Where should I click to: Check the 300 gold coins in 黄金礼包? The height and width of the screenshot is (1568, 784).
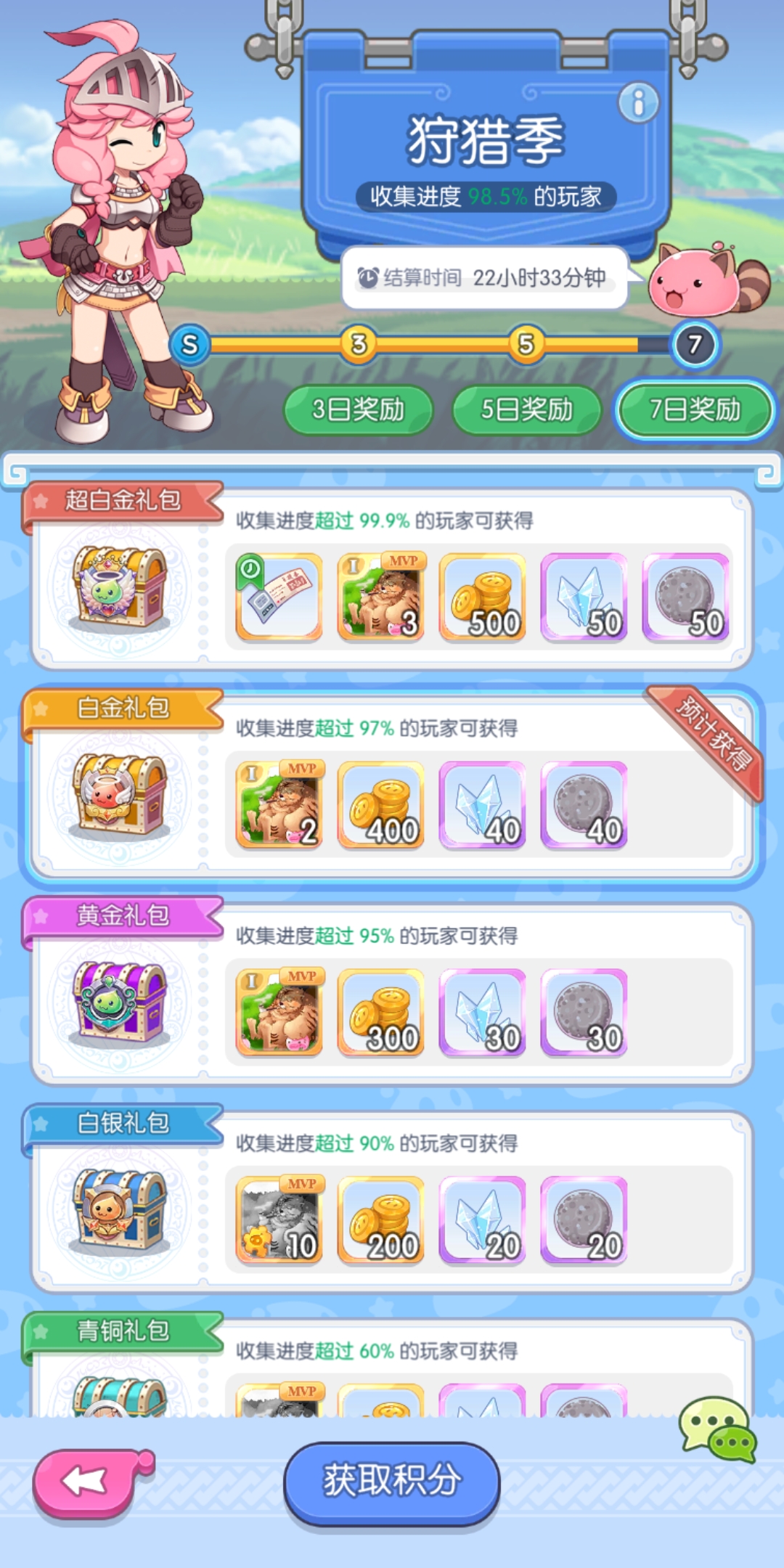380,1012
